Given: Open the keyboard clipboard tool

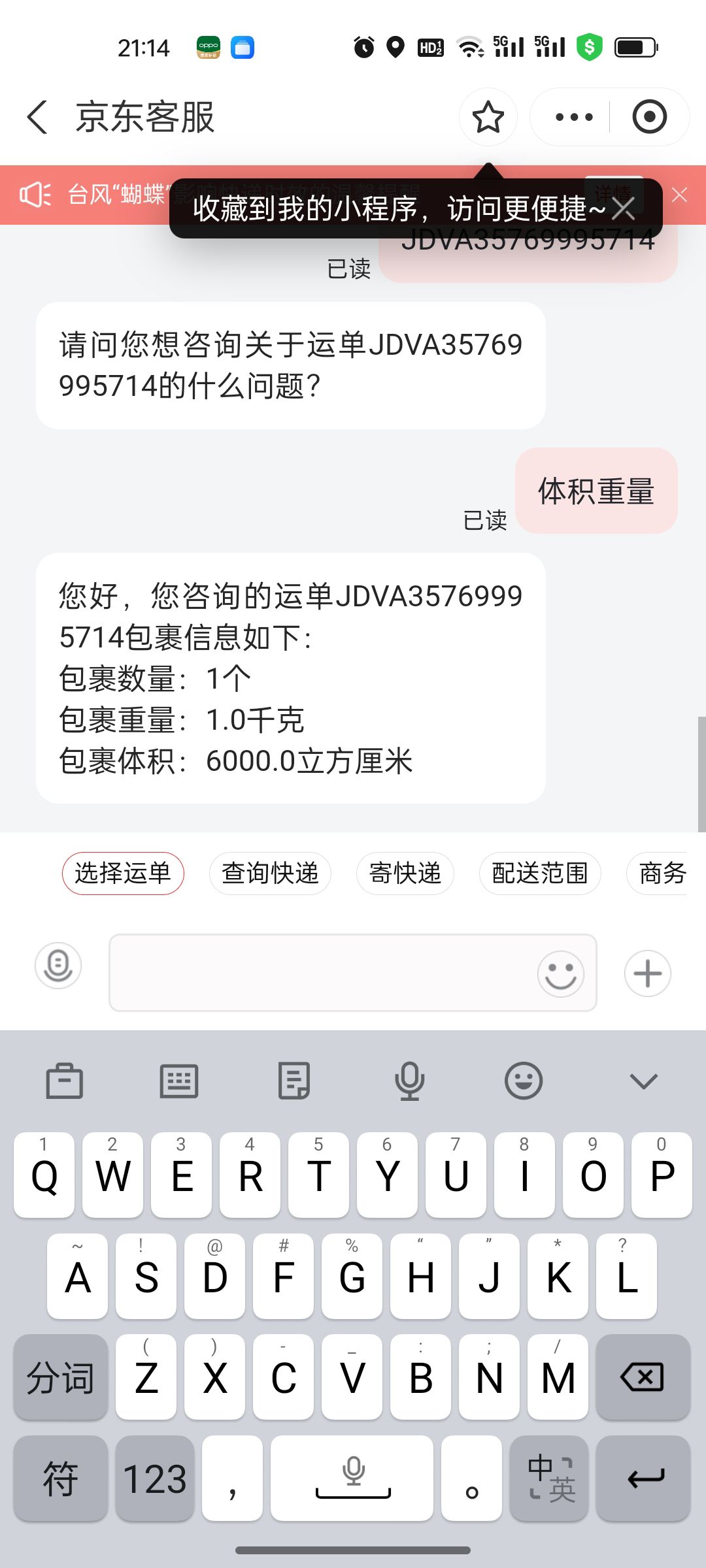Looking at the screenshot, I should point(65,1081).
